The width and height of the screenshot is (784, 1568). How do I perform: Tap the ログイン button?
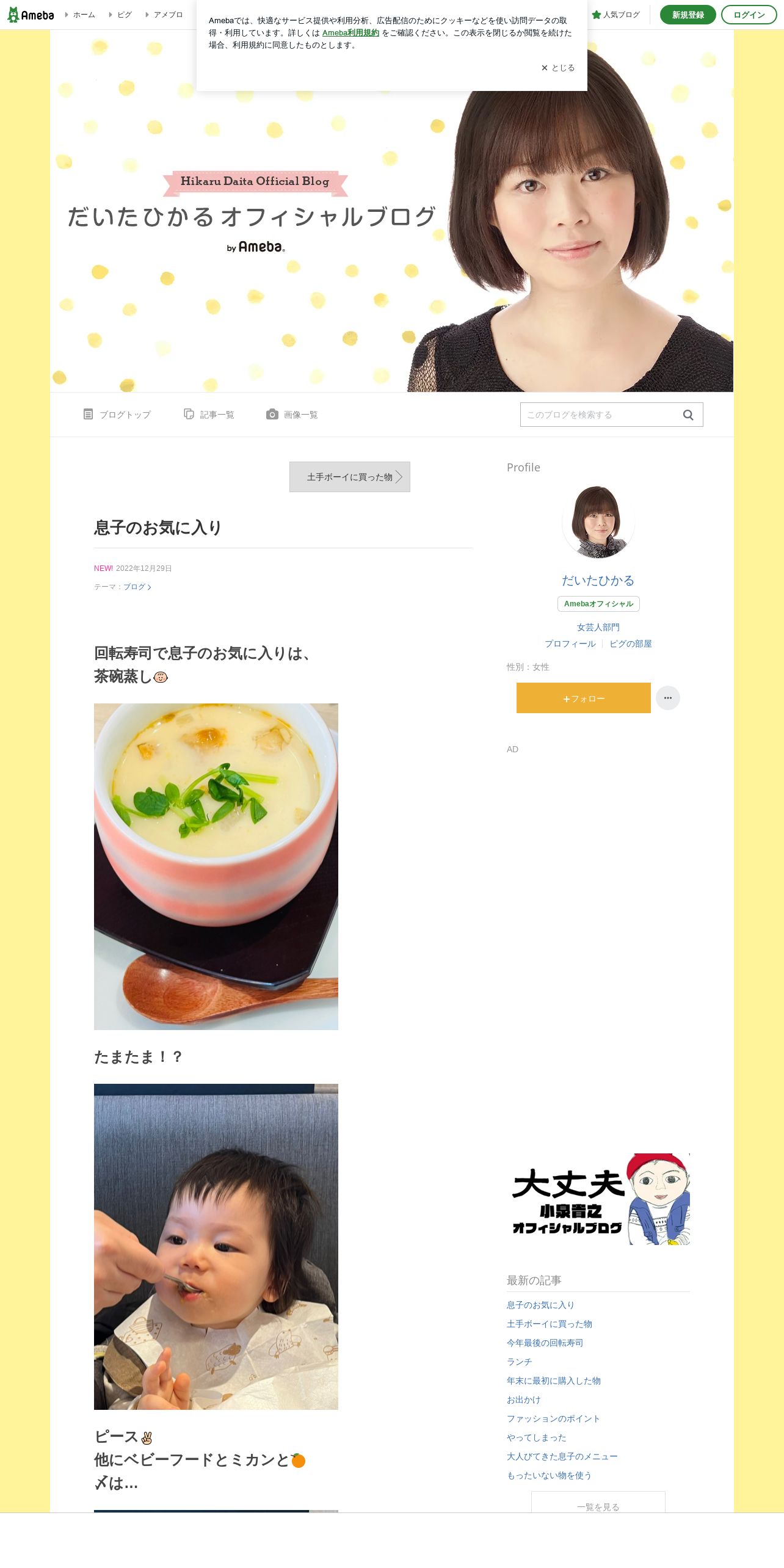click(x=749, y=15)
